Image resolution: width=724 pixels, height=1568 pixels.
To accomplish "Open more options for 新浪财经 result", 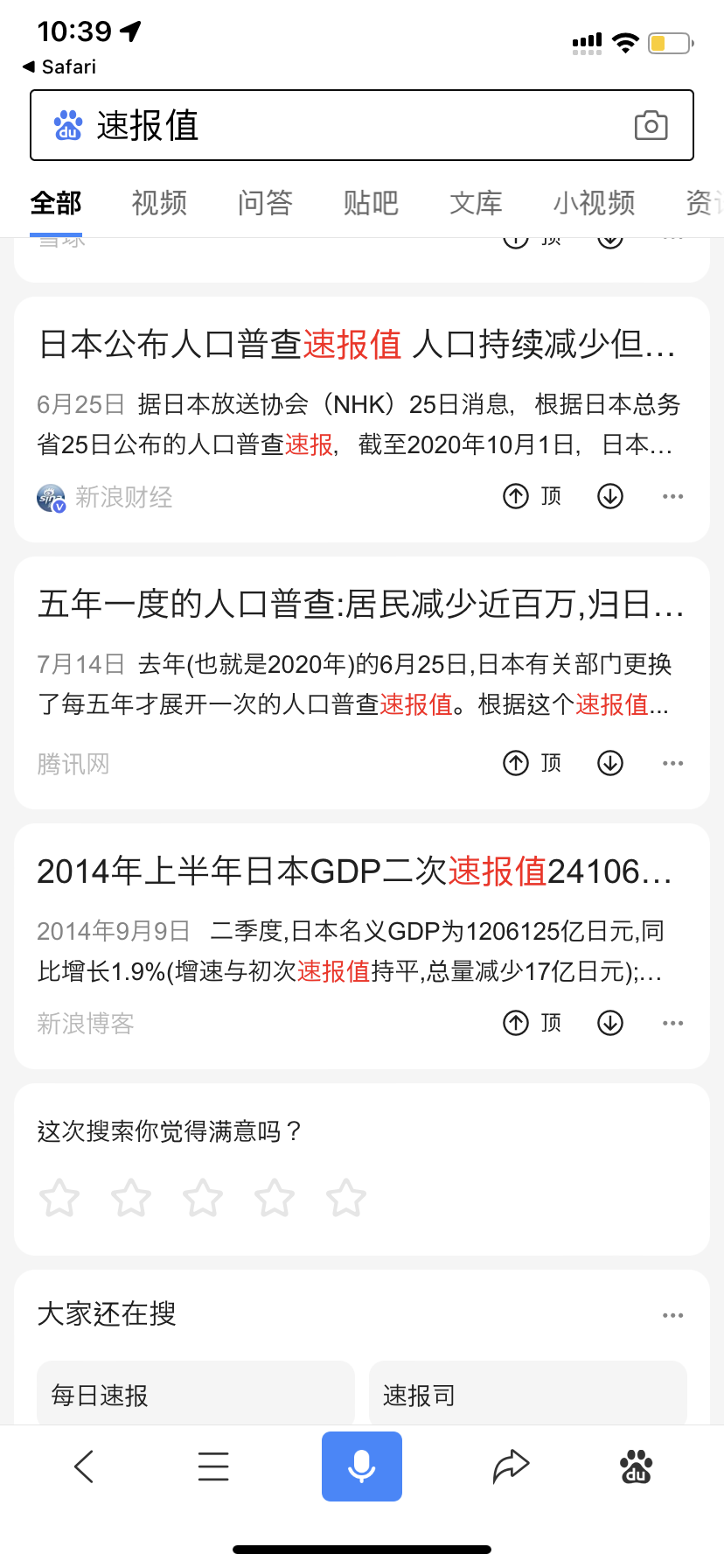I will coord(672,496).
